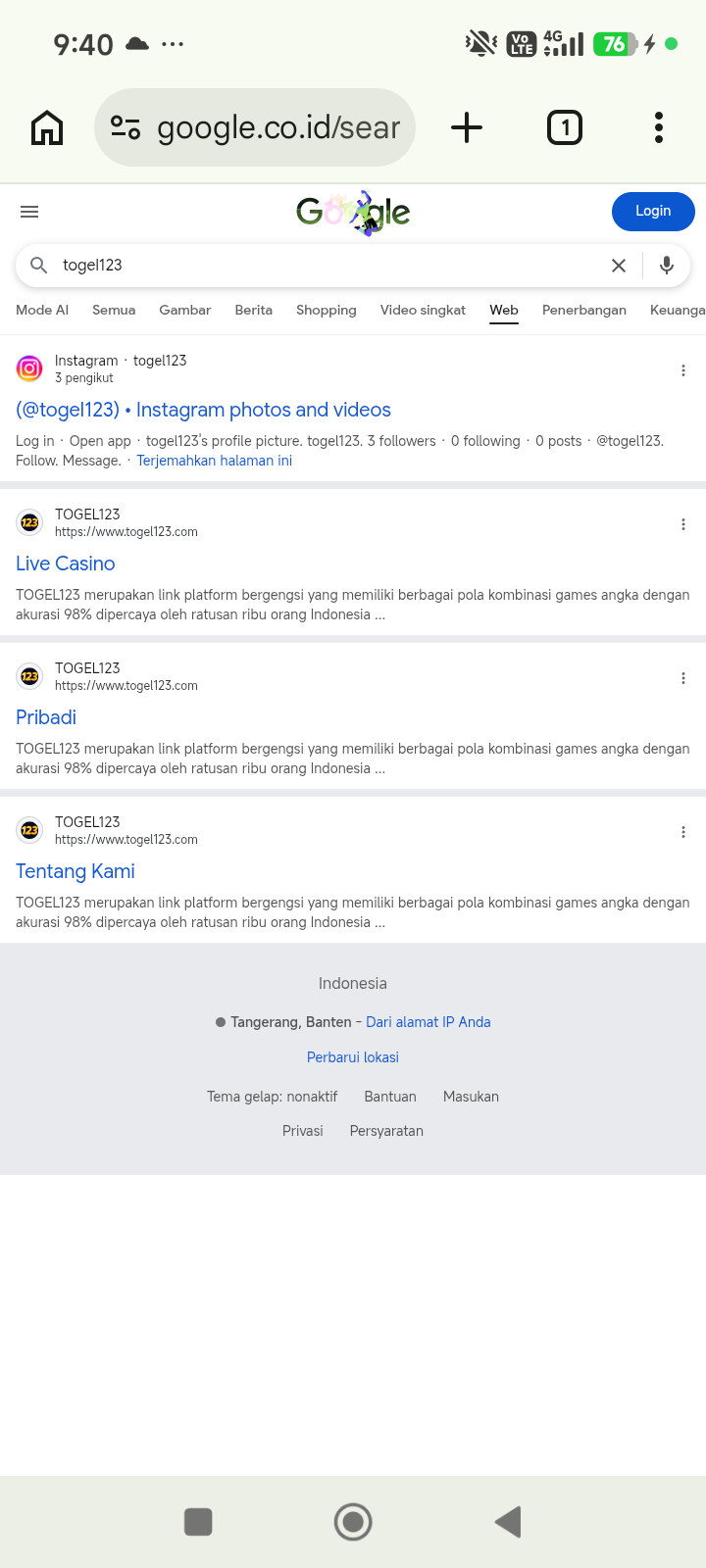Select the Mode AI tab
706x1568 pixels.
tap(42, 310)
